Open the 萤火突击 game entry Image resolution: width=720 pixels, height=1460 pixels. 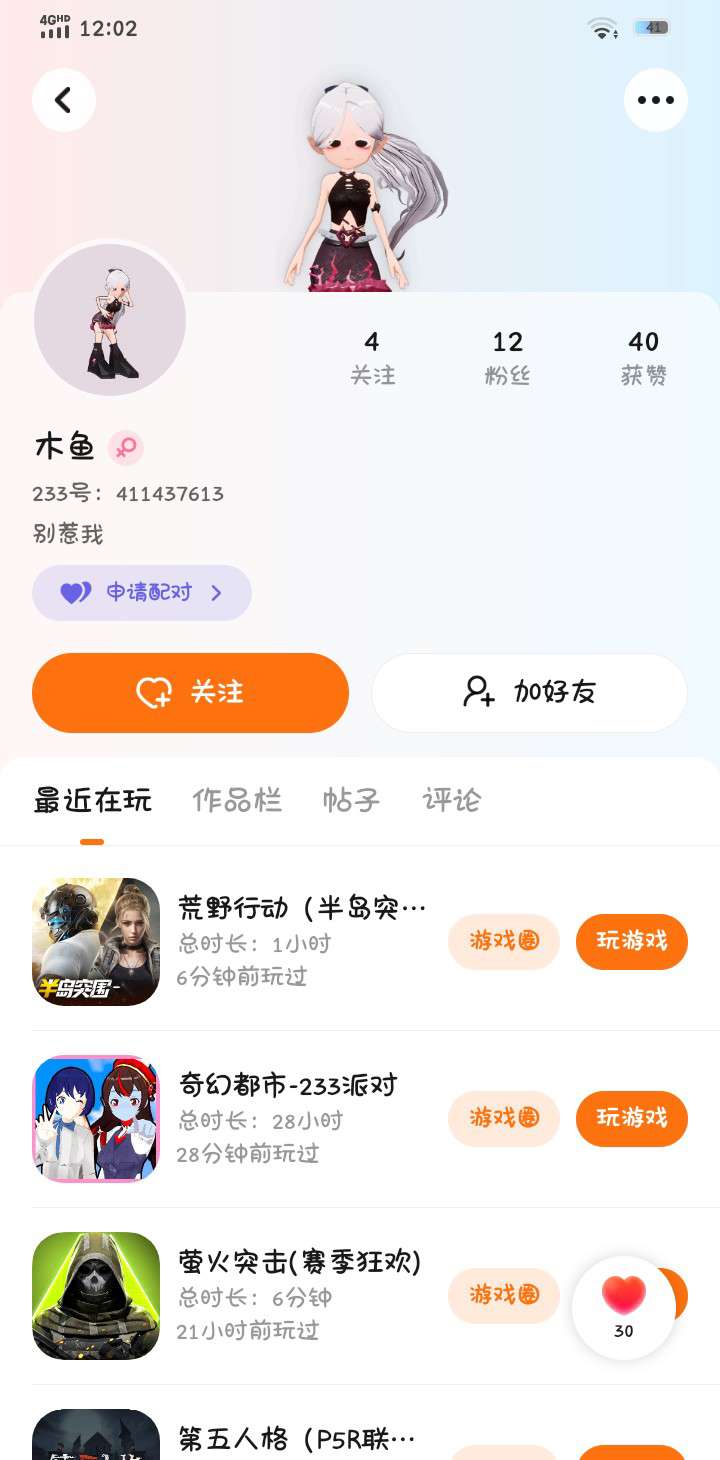(298, 1263)
